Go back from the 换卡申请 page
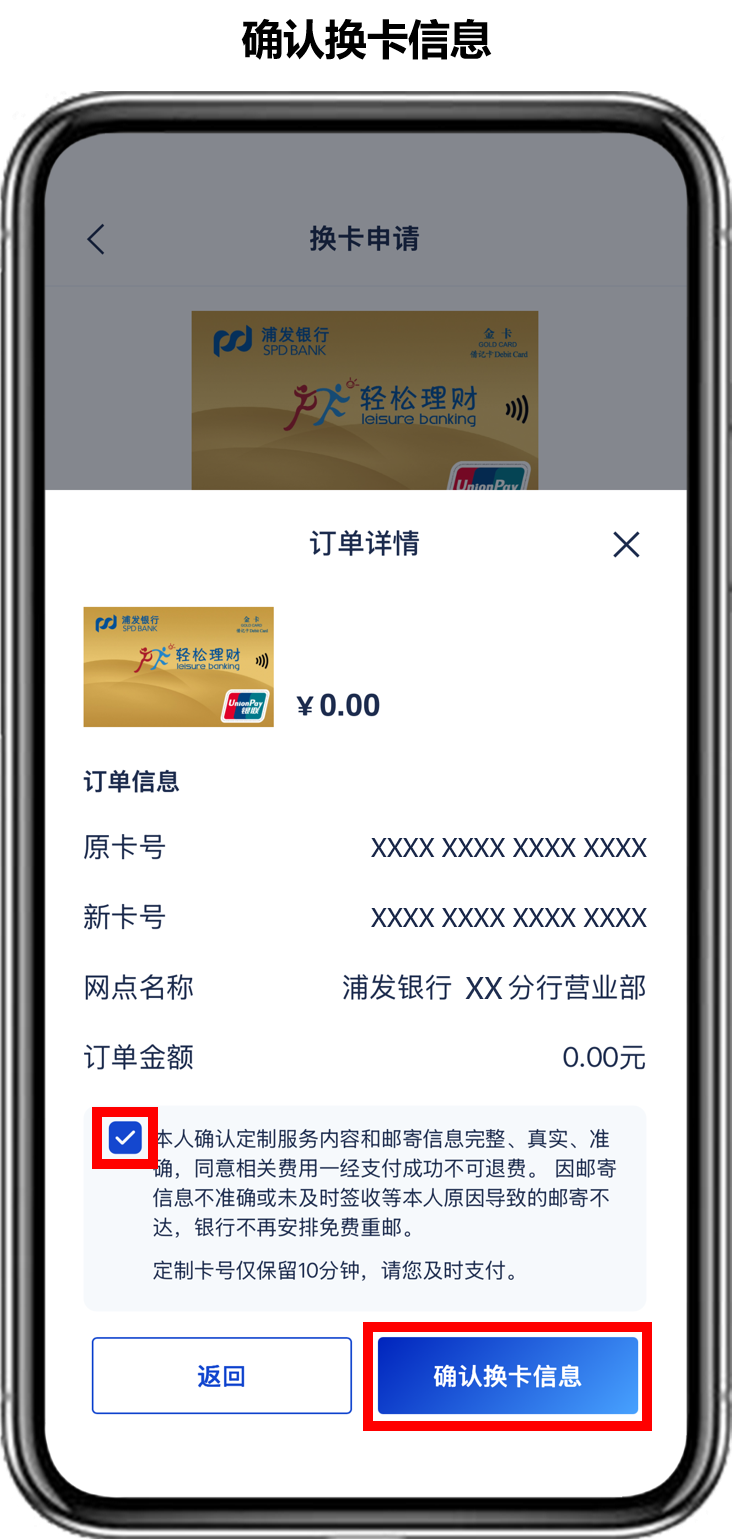The image size is (732, 1539). point(96,239)
